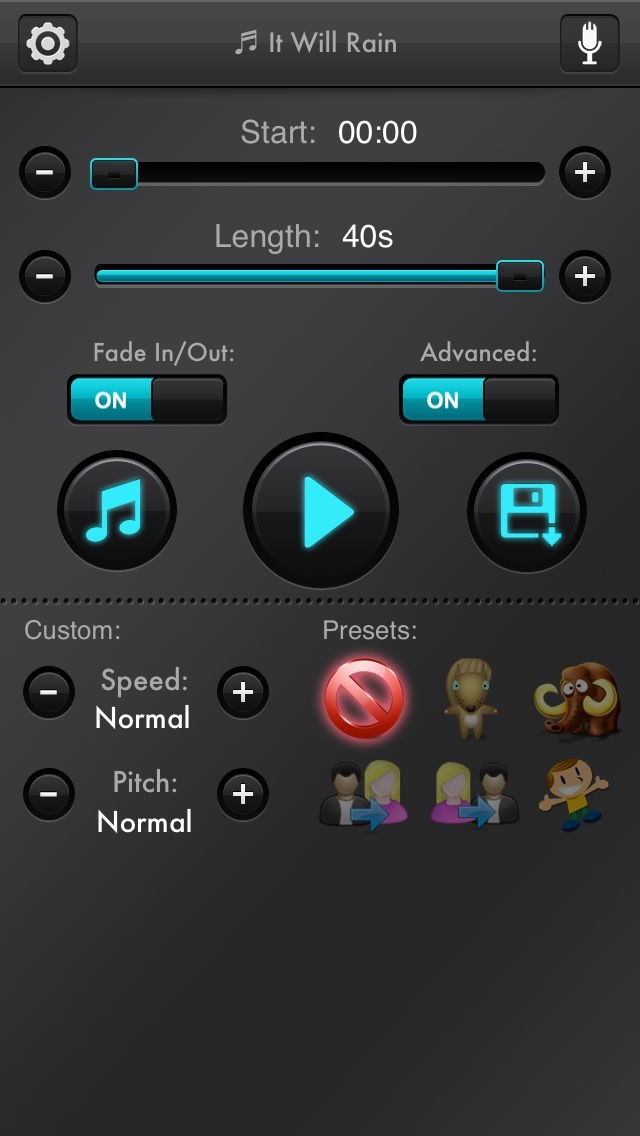Image resolution: width=640 pixels, height=1136 pixels.
Task: Increase the Start time with plus
Action: pyautogui.click(x=585, y=172)
